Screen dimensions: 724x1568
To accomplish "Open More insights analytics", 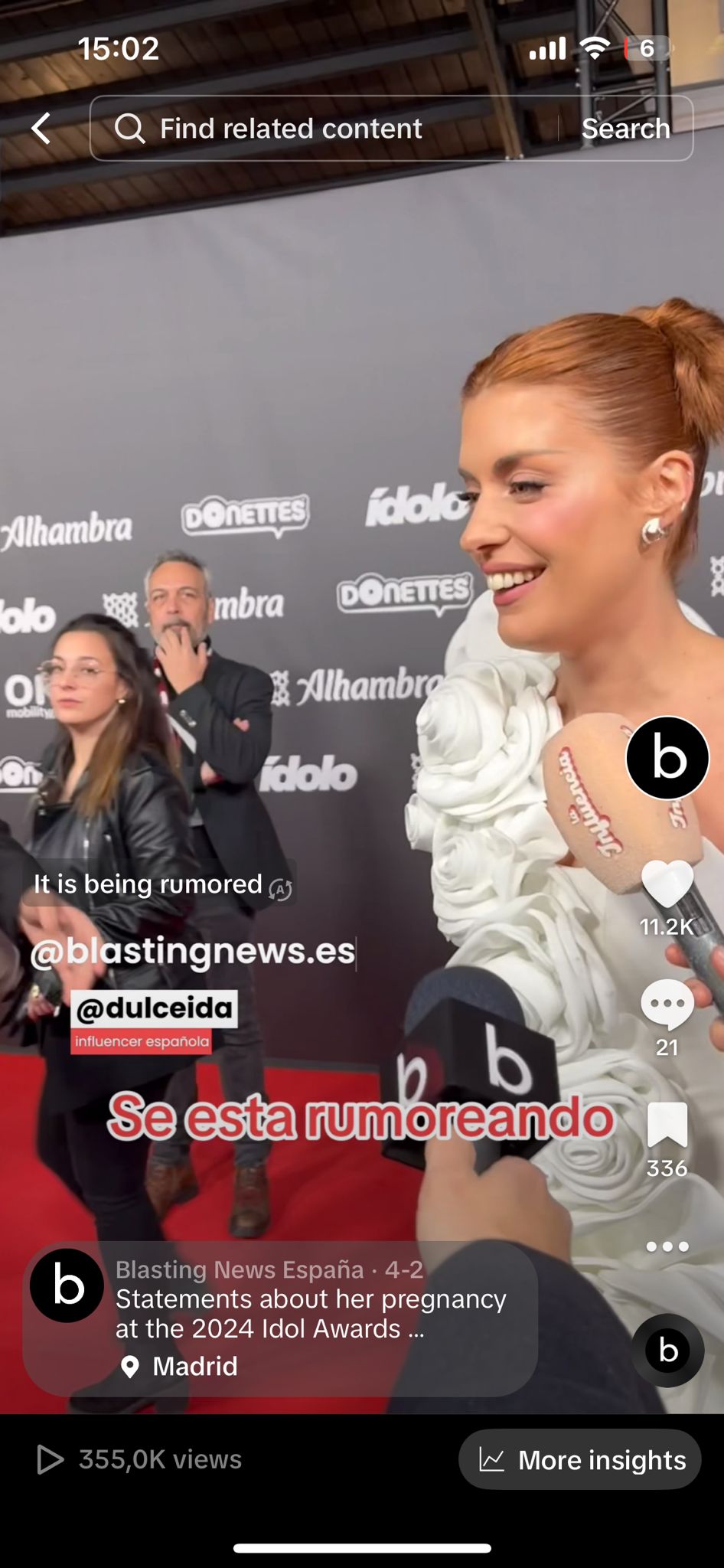I will click(x=579, y=1459).
